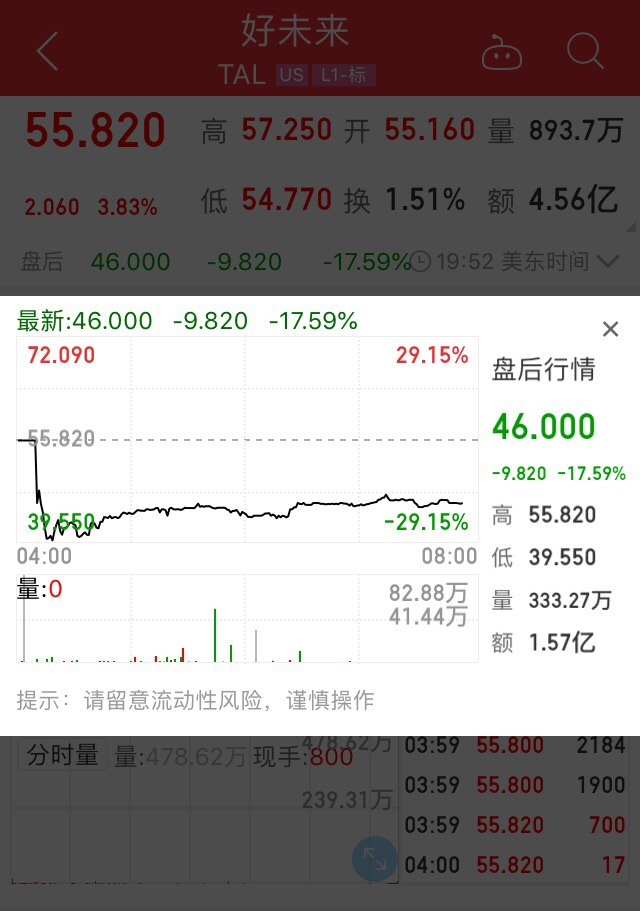The width and height of the screenshot is (640, 911).
Task: Expand chart with the fullscreen arrows button
Action: click(374, 857)
